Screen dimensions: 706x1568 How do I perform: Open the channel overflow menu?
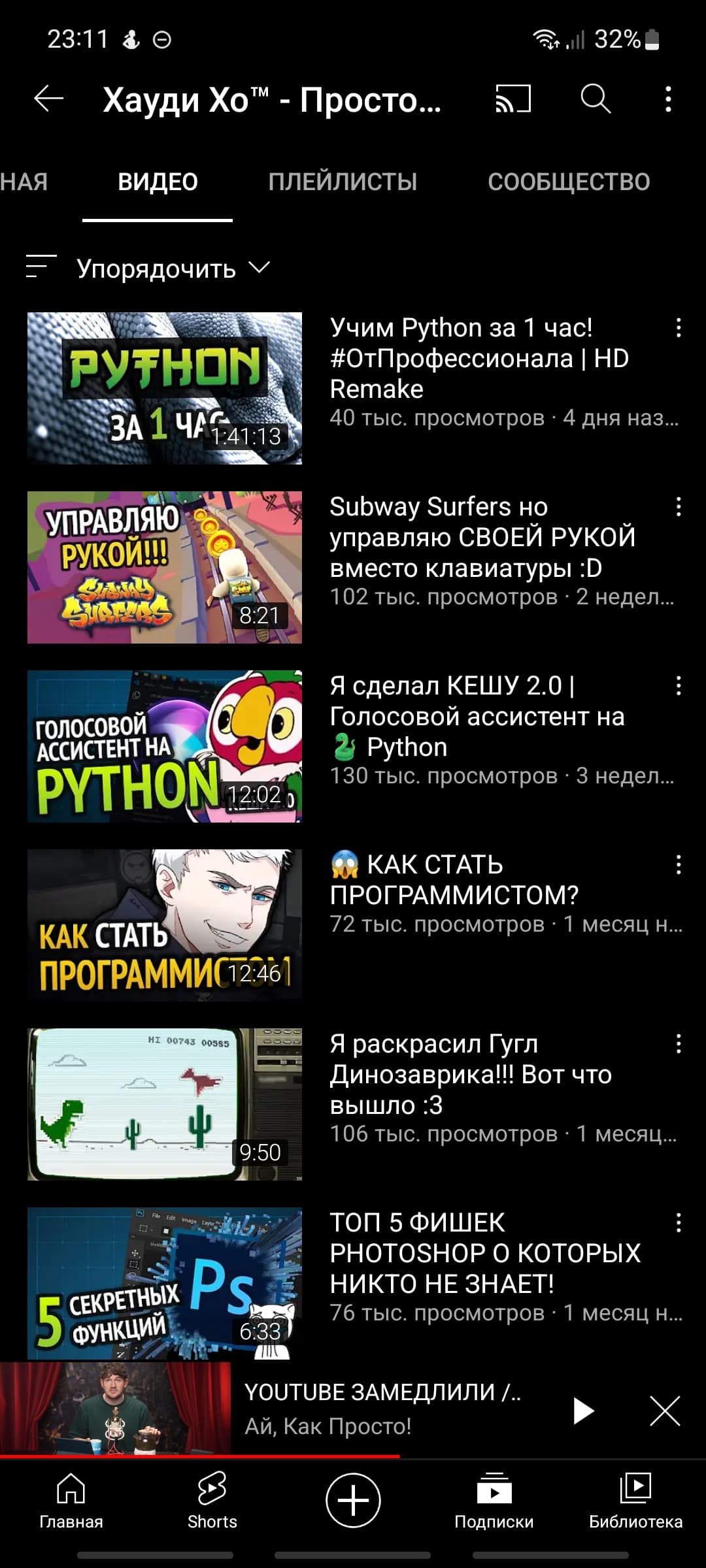pyautogui.click(x=668, y=99)
